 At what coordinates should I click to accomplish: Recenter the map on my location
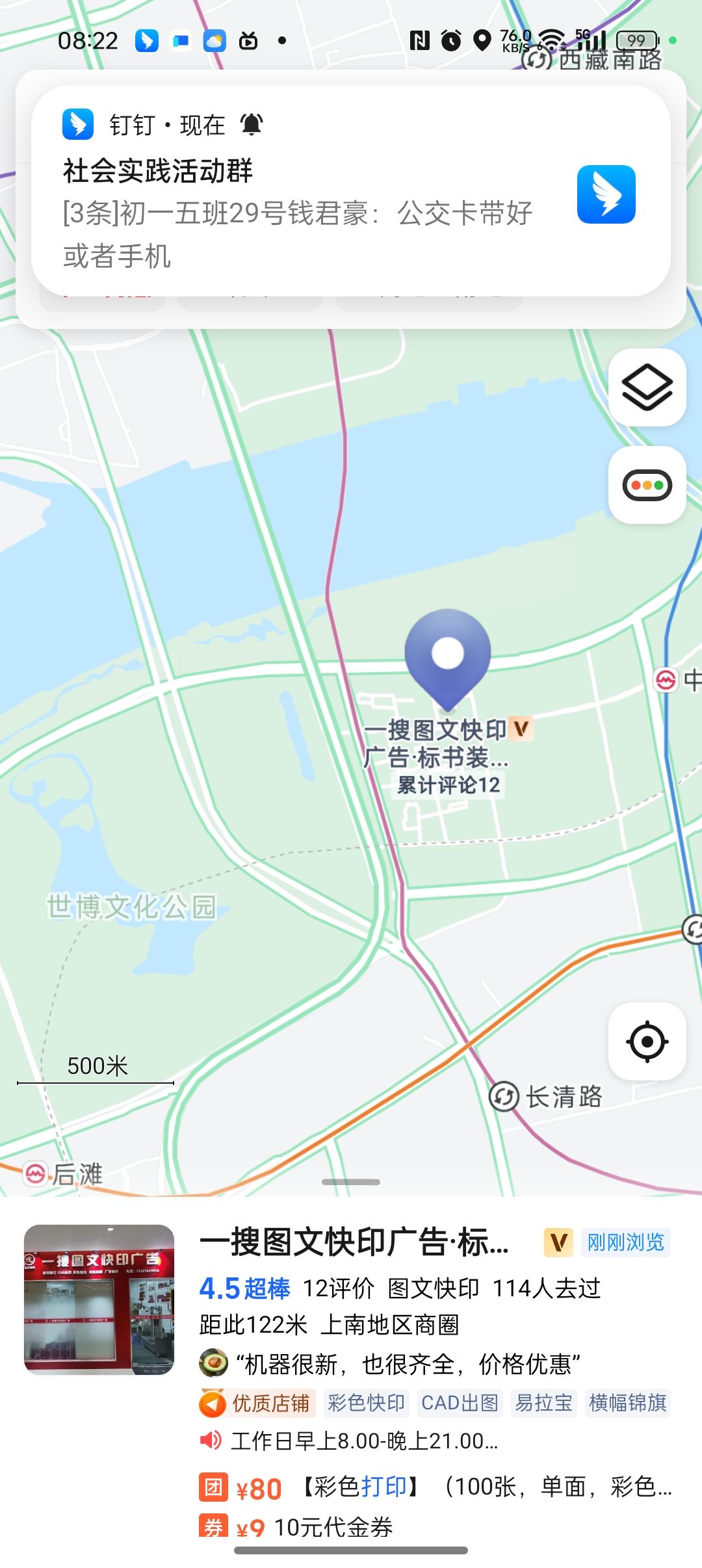coord(647,1042)
